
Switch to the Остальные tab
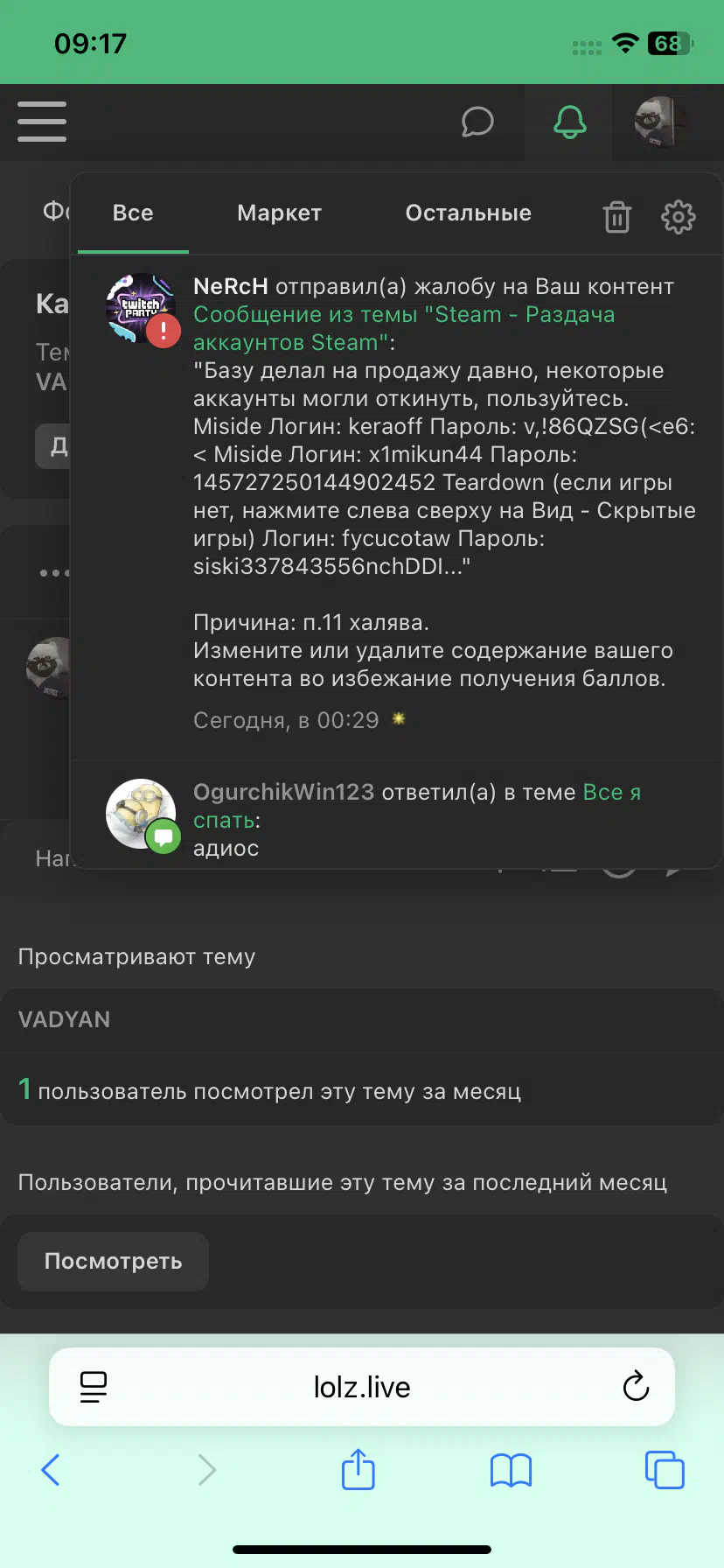pos(468,213)
